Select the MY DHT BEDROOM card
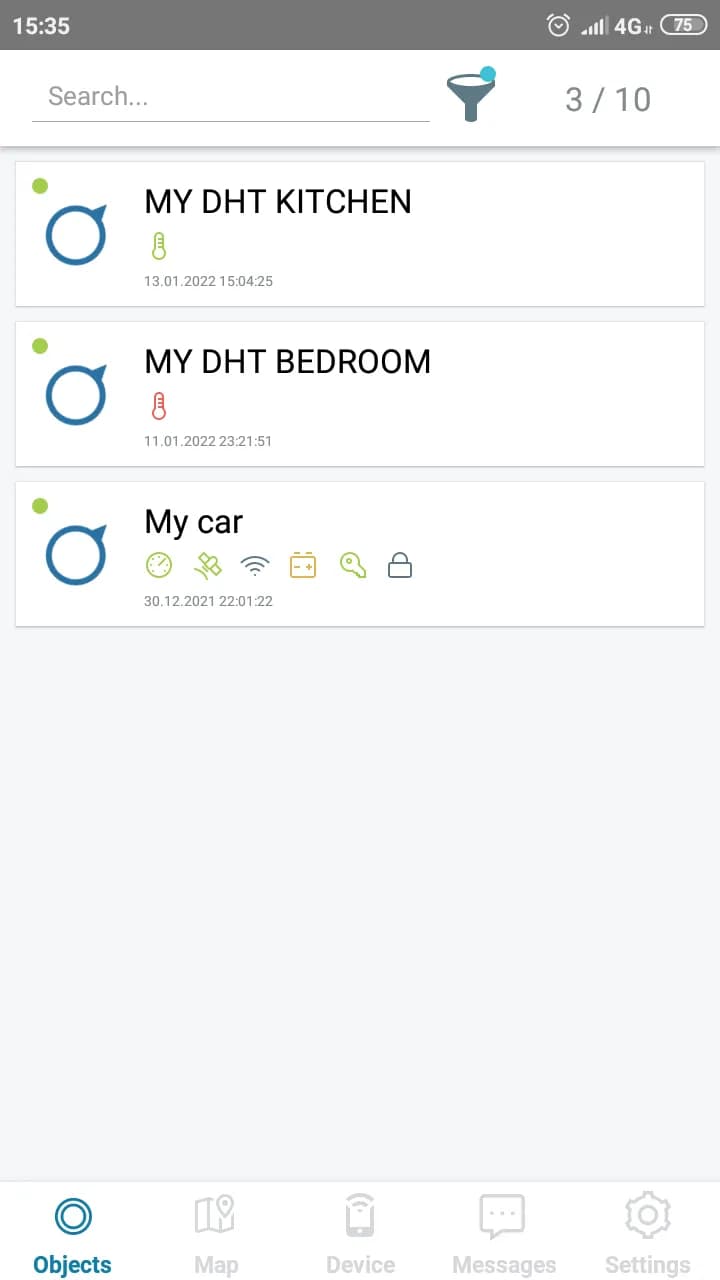The height and width of the screenshot is (1280, 720). 360,394
